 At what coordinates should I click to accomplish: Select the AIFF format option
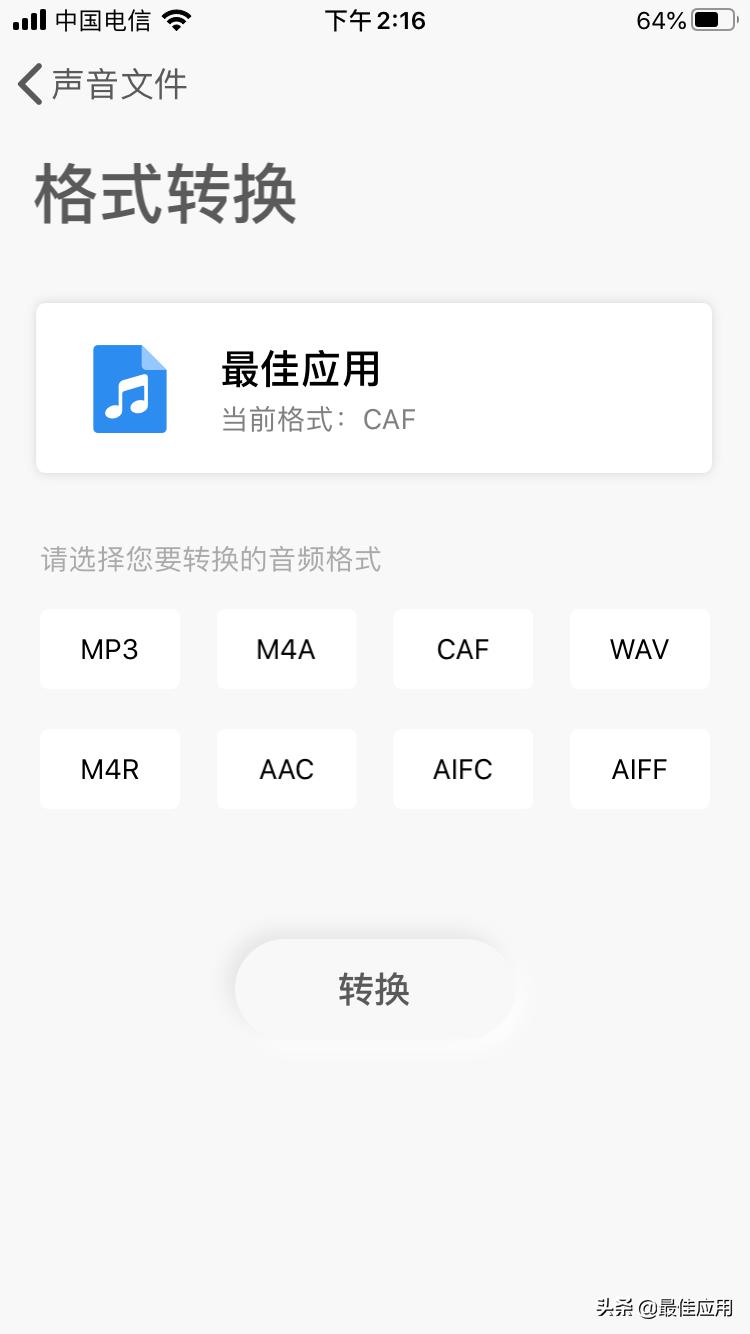639,768
